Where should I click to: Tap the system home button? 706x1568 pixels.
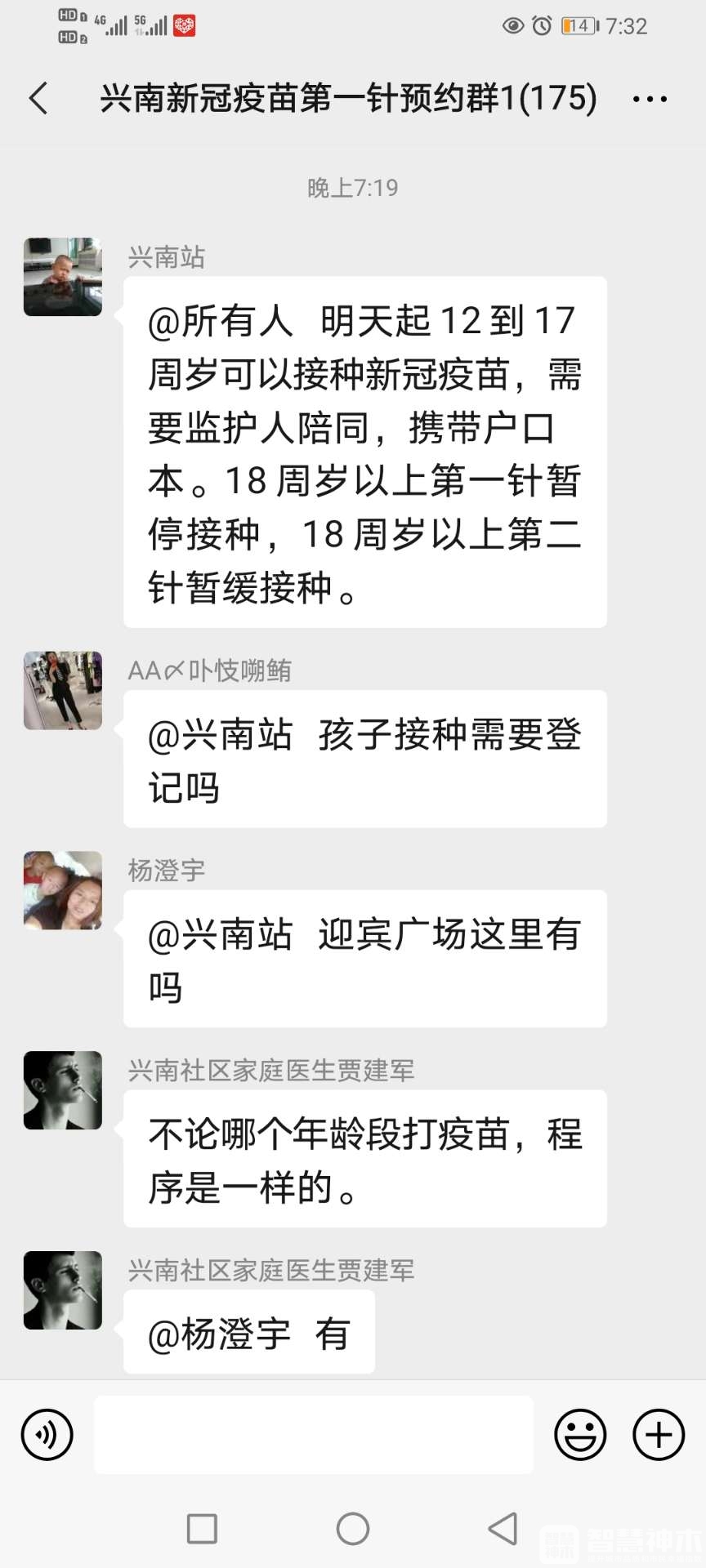[x=353, y=1529]
